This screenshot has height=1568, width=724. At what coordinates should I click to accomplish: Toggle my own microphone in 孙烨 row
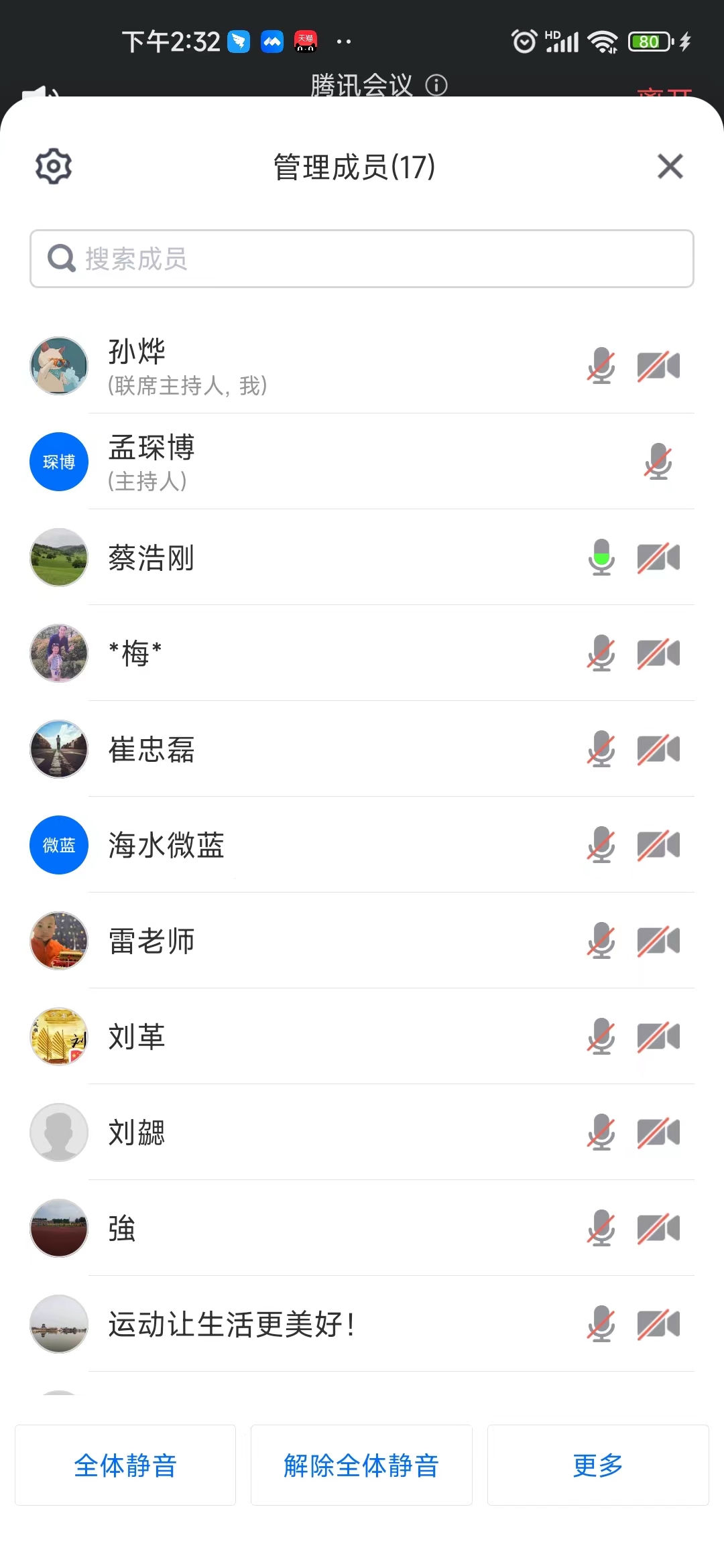pyautogui.click(x=601, y=366)
